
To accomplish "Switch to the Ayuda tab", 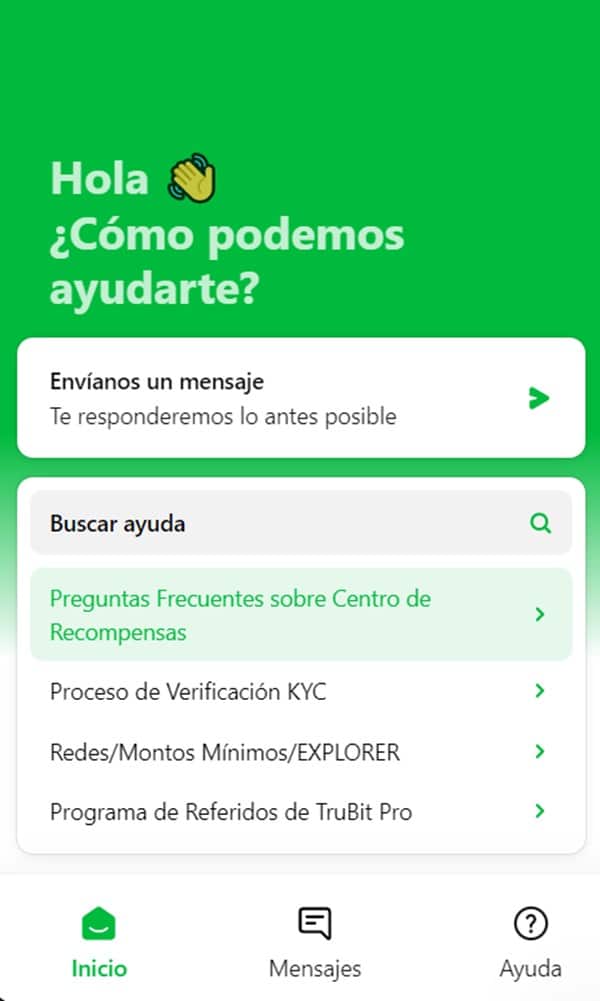I will pyautogui.click(x=530, y=943).
